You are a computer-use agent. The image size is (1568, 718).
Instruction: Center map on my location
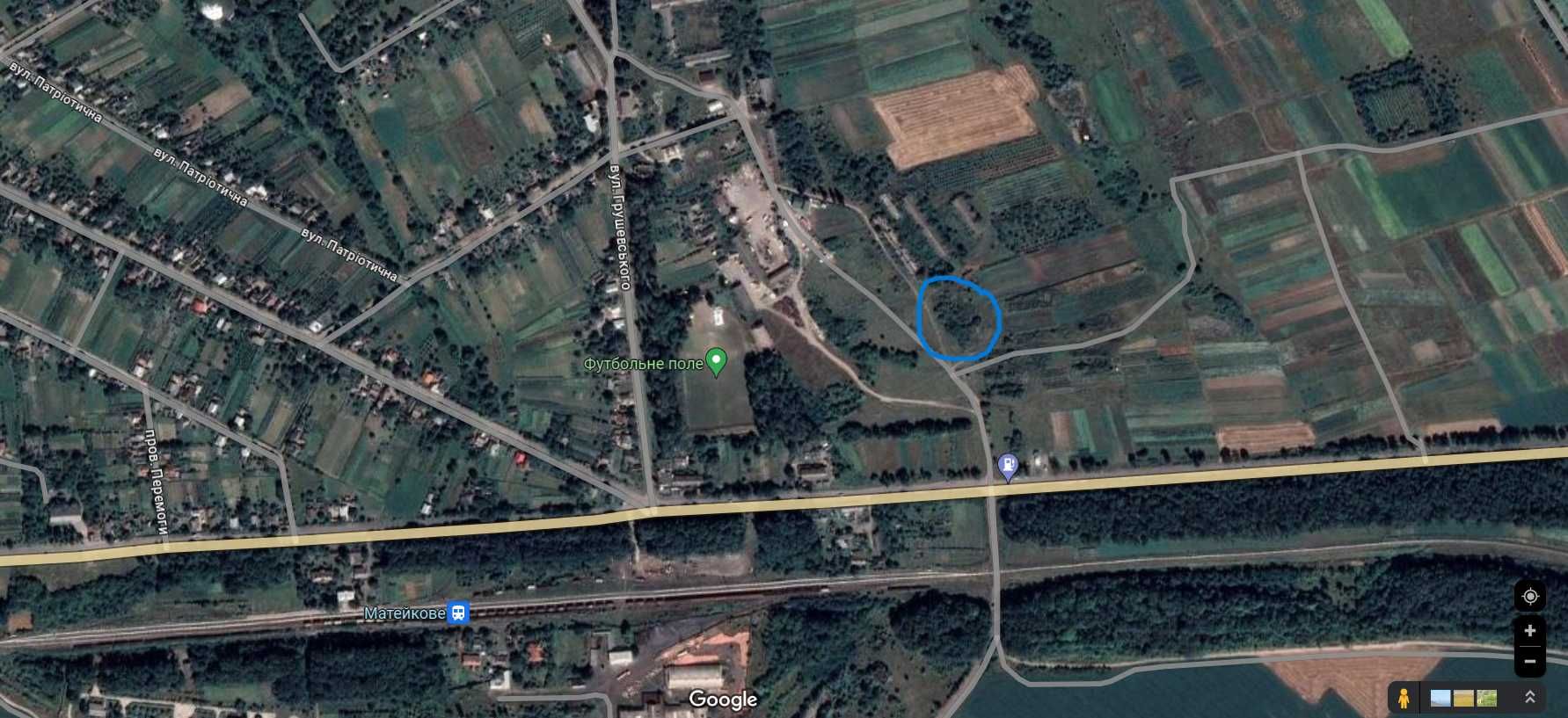[x=1530, y=597]
